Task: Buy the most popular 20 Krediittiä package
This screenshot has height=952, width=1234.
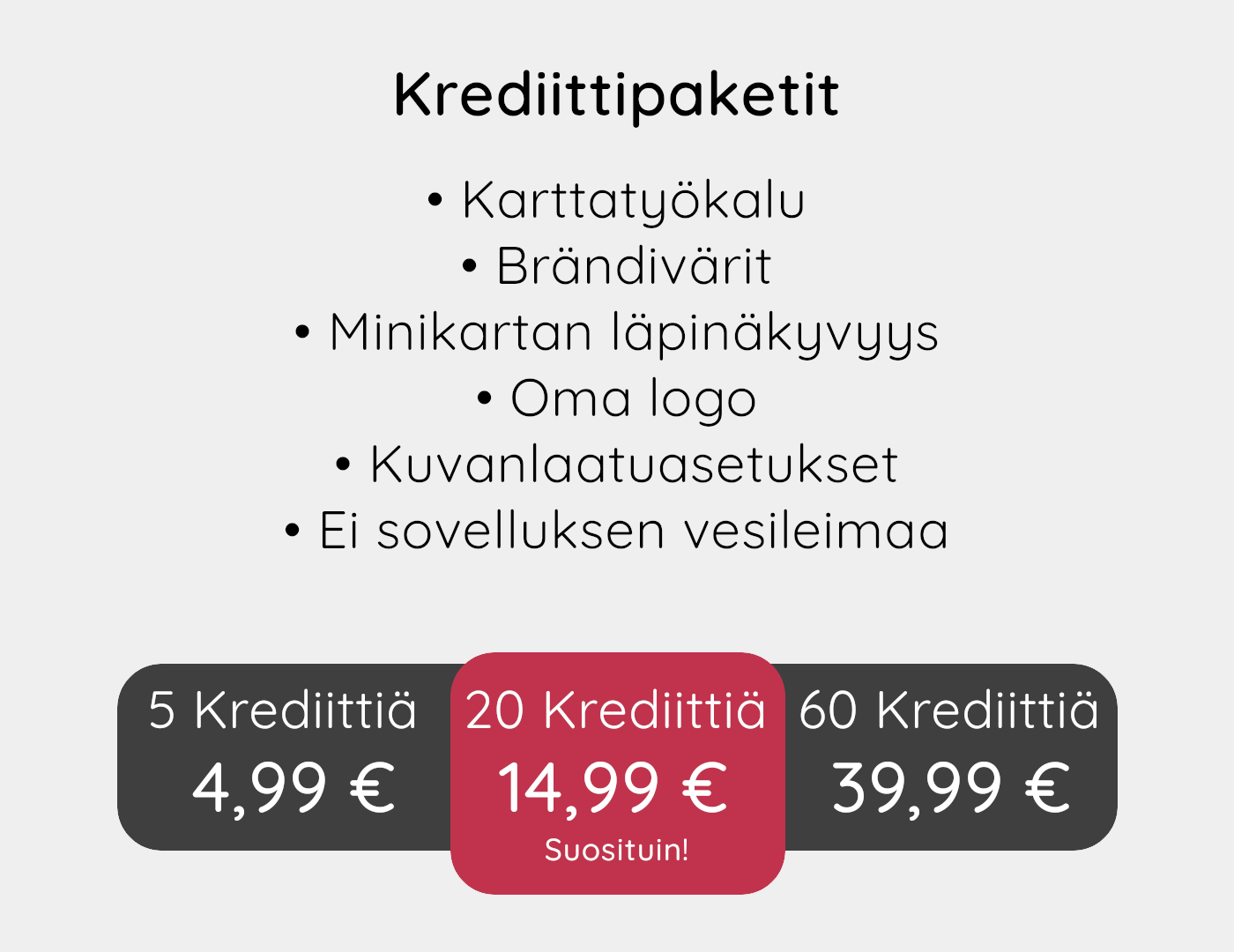Action: [617, 773]
